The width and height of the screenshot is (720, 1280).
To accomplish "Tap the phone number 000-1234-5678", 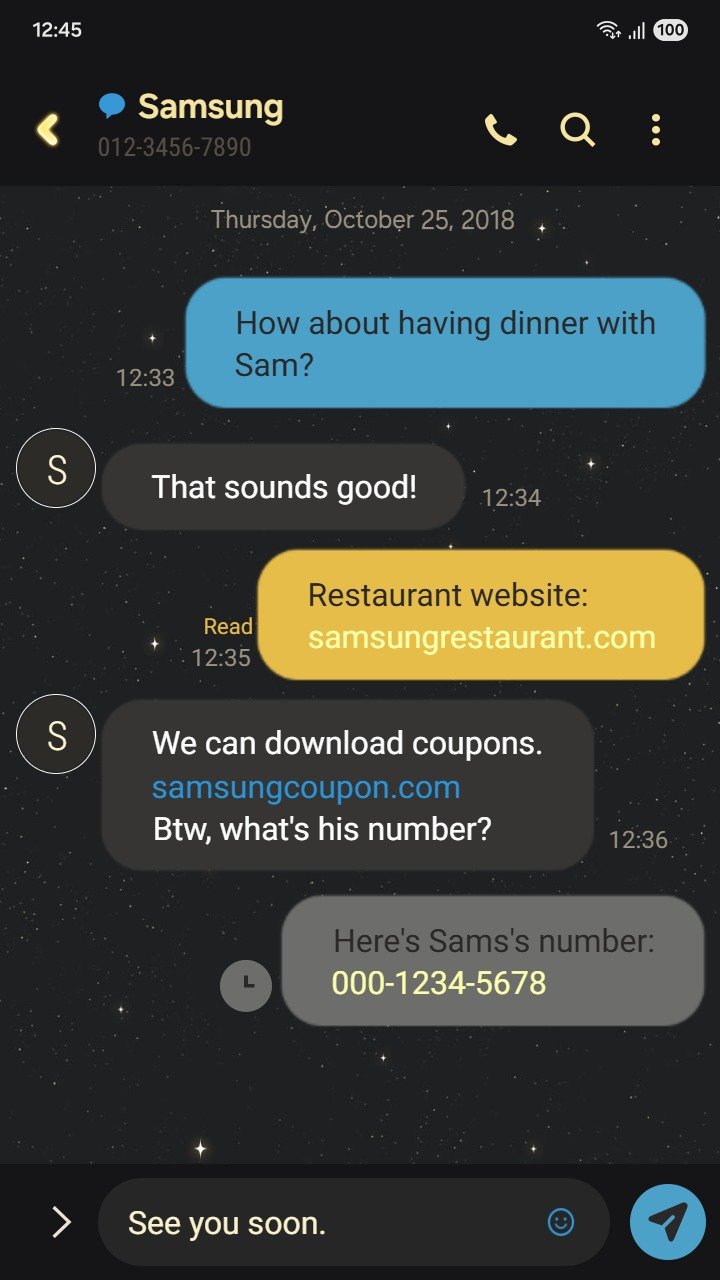I will click(438, 983).
